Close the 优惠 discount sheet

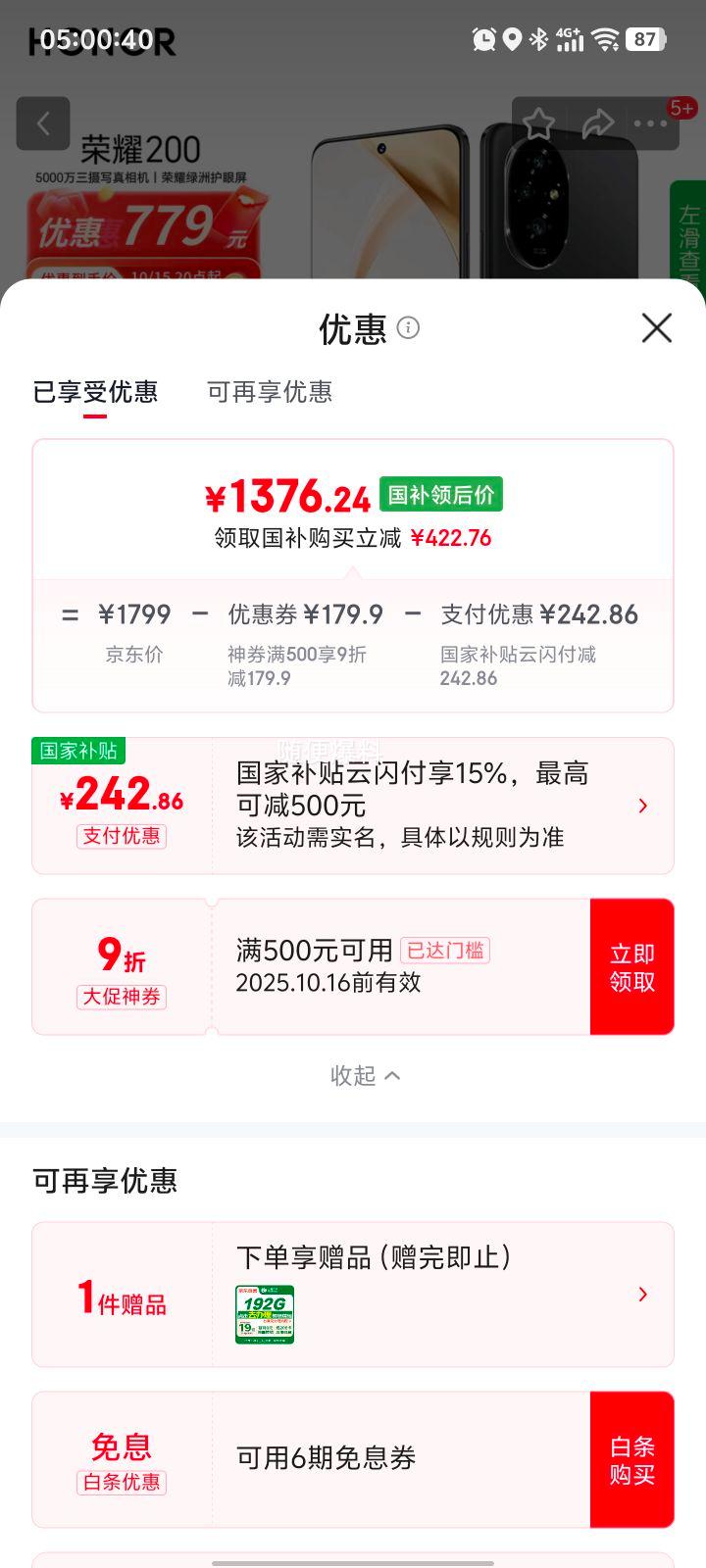pyautogui.click(x=656, y=328)
